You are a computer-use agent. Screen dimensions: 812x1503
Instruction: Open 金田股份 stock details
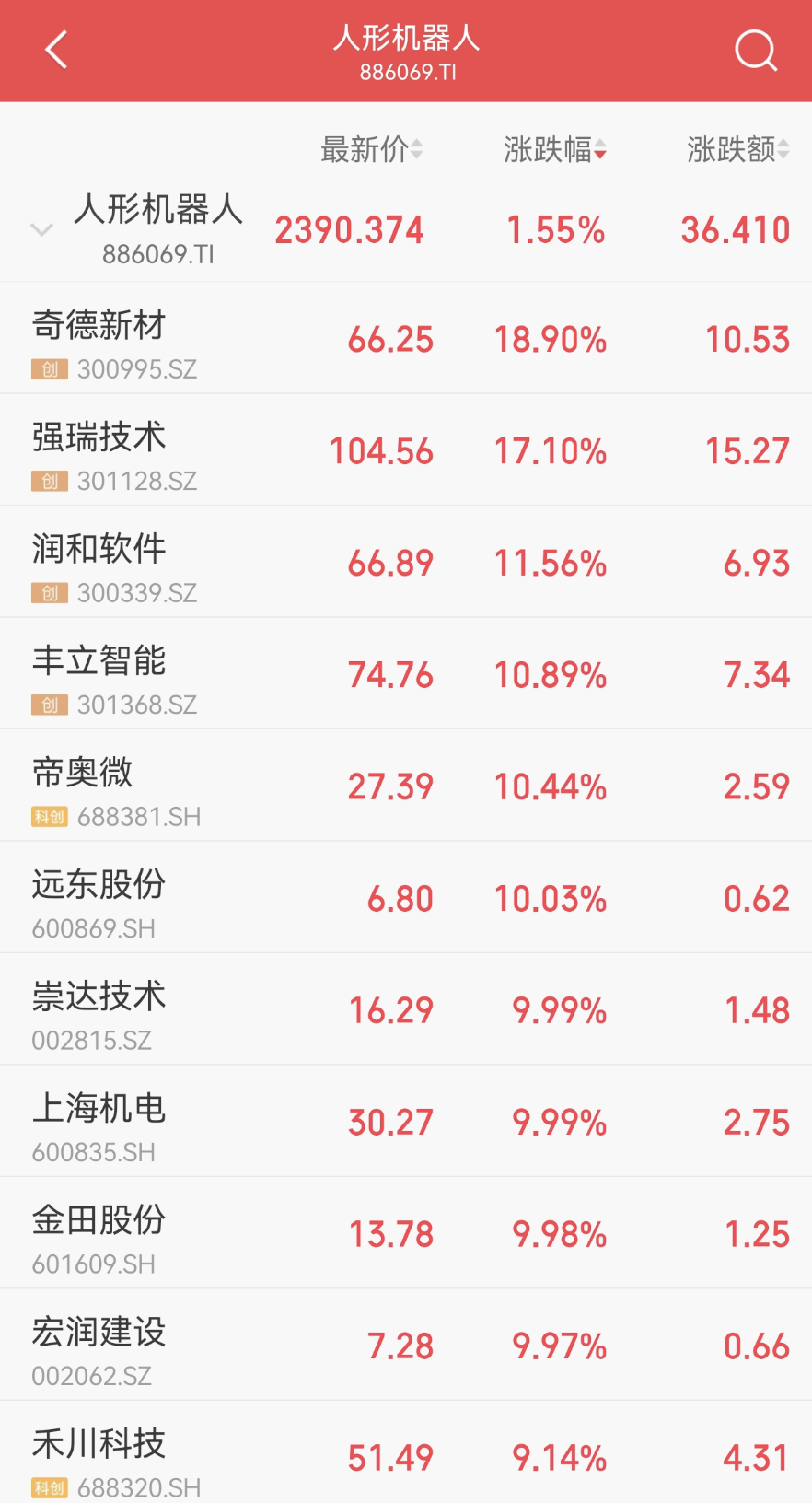[406, 1233]
